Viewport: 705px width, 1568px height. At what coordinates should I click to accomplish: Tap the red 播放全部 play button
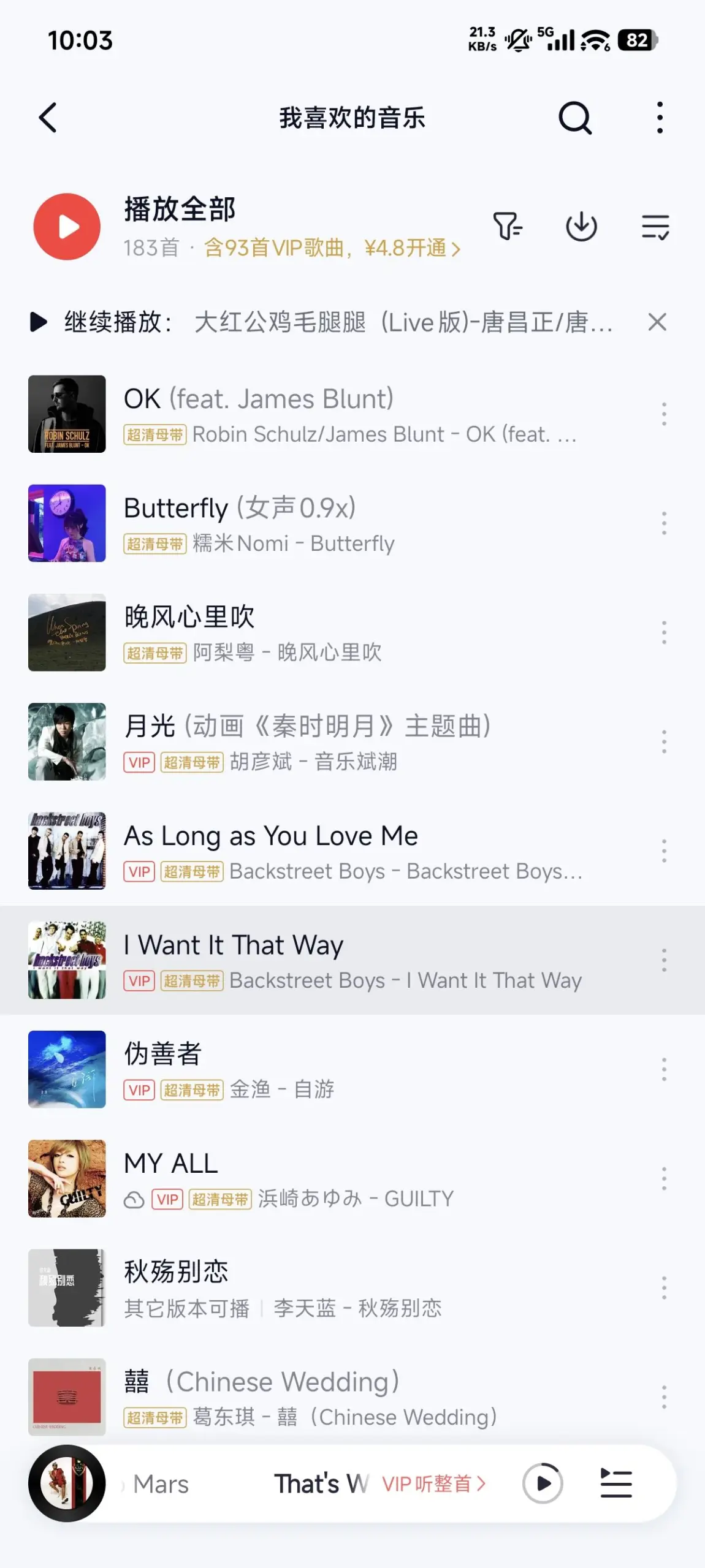[67, 227]
